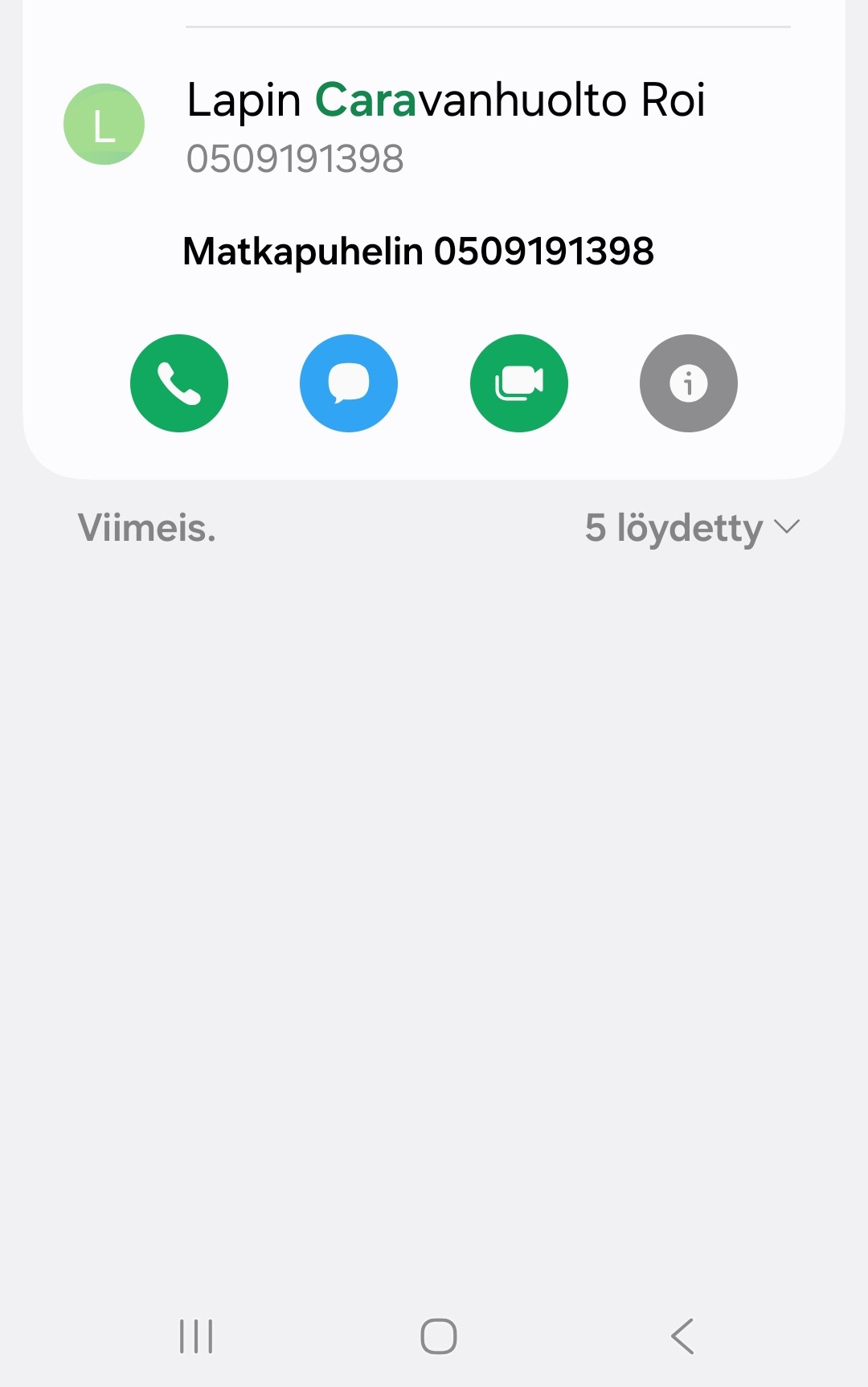
Task: Tap the Lapin Caravanhuolto Roi contact row
Action: pyautogui.click(x=446, y=125)
